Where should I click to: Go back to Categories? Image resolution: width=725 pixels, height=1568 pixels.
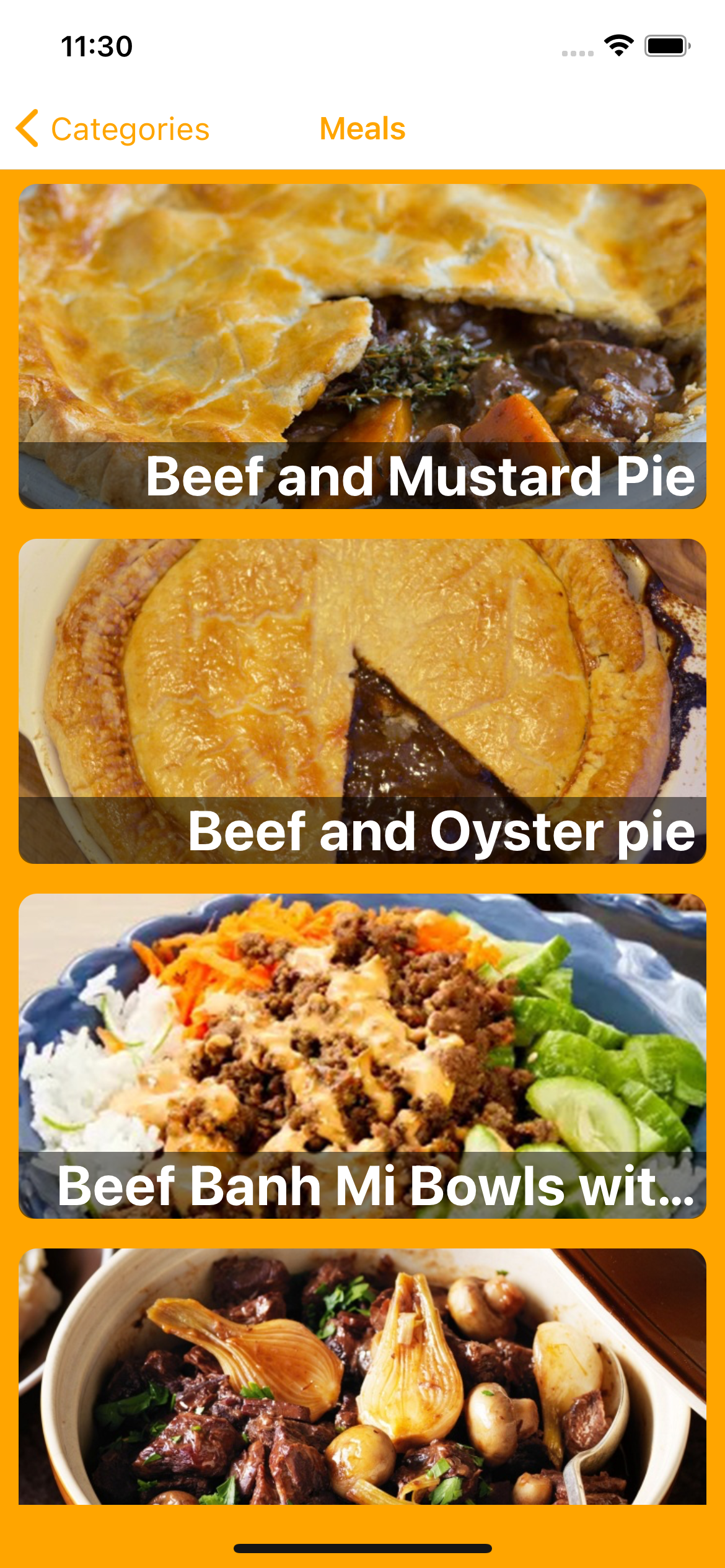(x=113, y=129)
